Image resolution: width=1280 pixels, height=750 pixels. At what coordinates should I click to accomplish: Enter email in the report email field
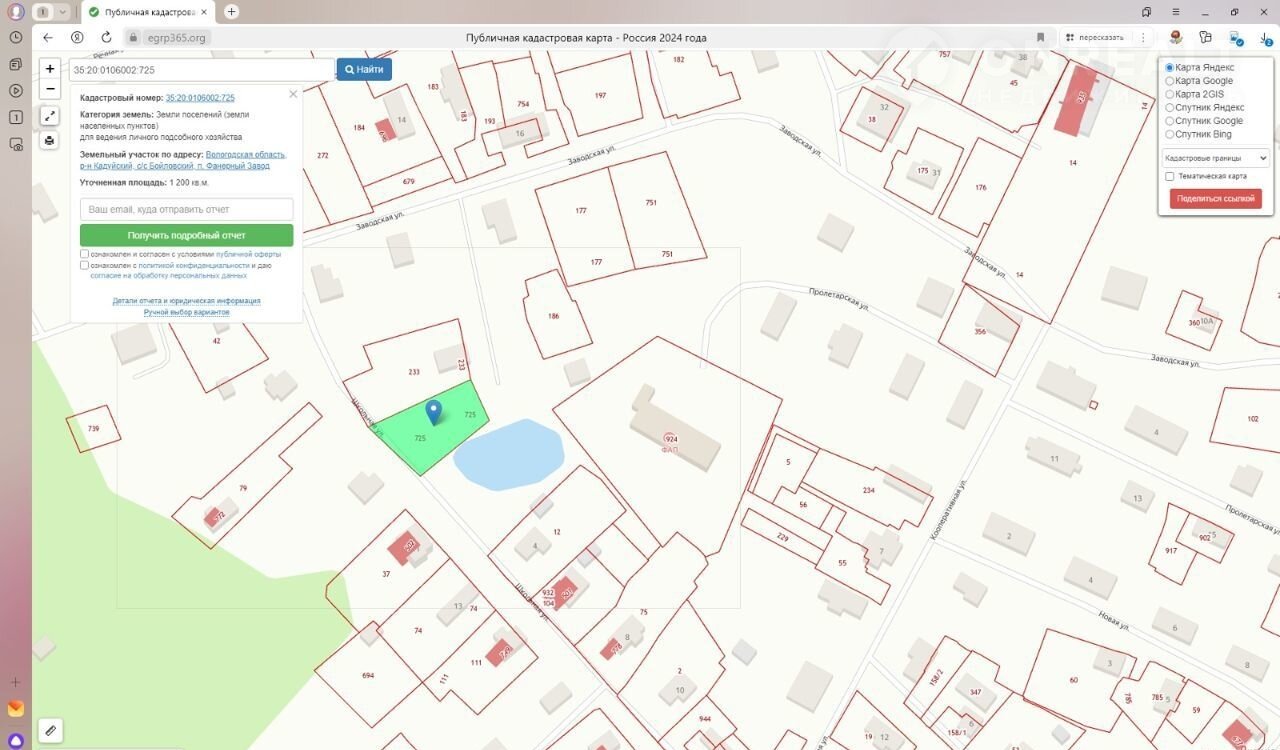186,210
